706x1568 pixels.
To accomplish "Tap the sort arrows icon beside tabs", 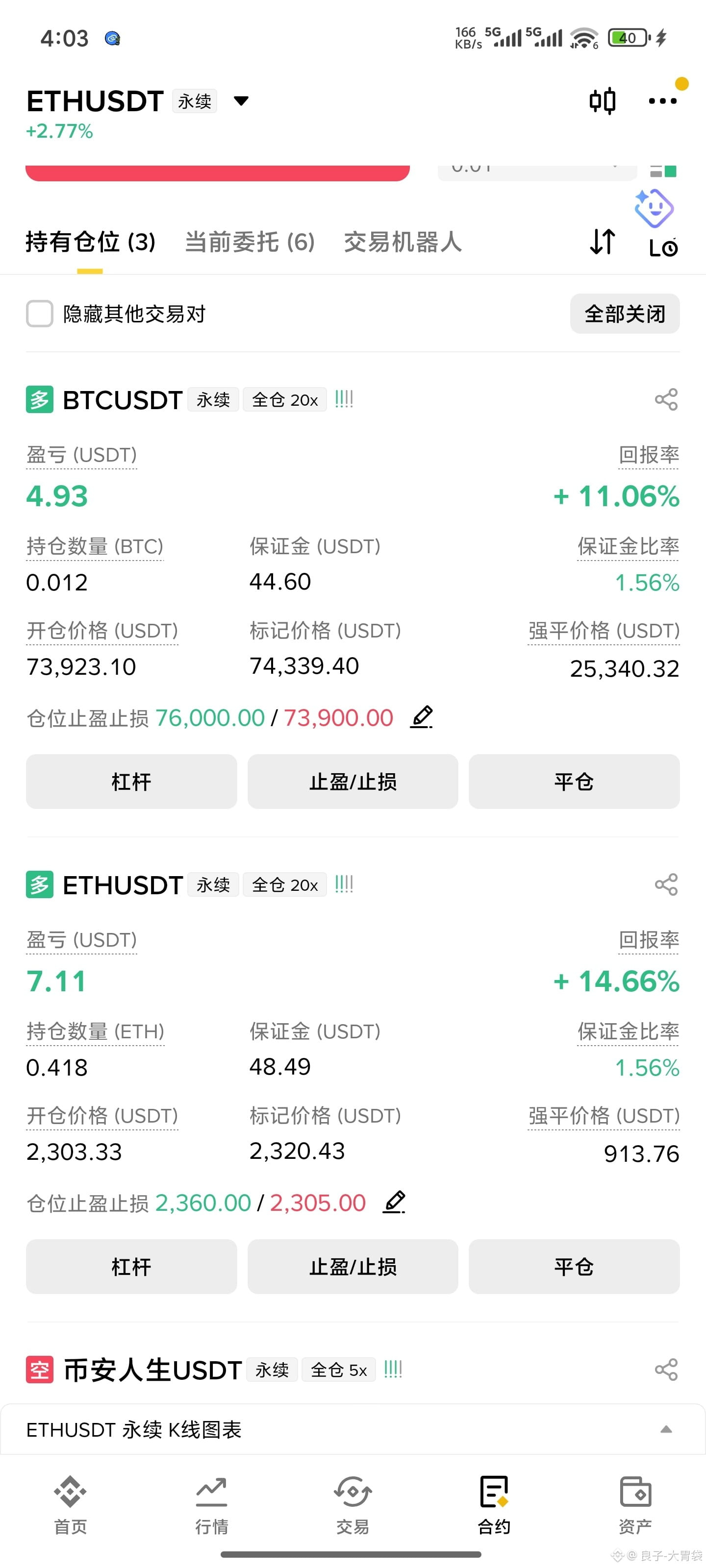I will (x=603, y=242).
